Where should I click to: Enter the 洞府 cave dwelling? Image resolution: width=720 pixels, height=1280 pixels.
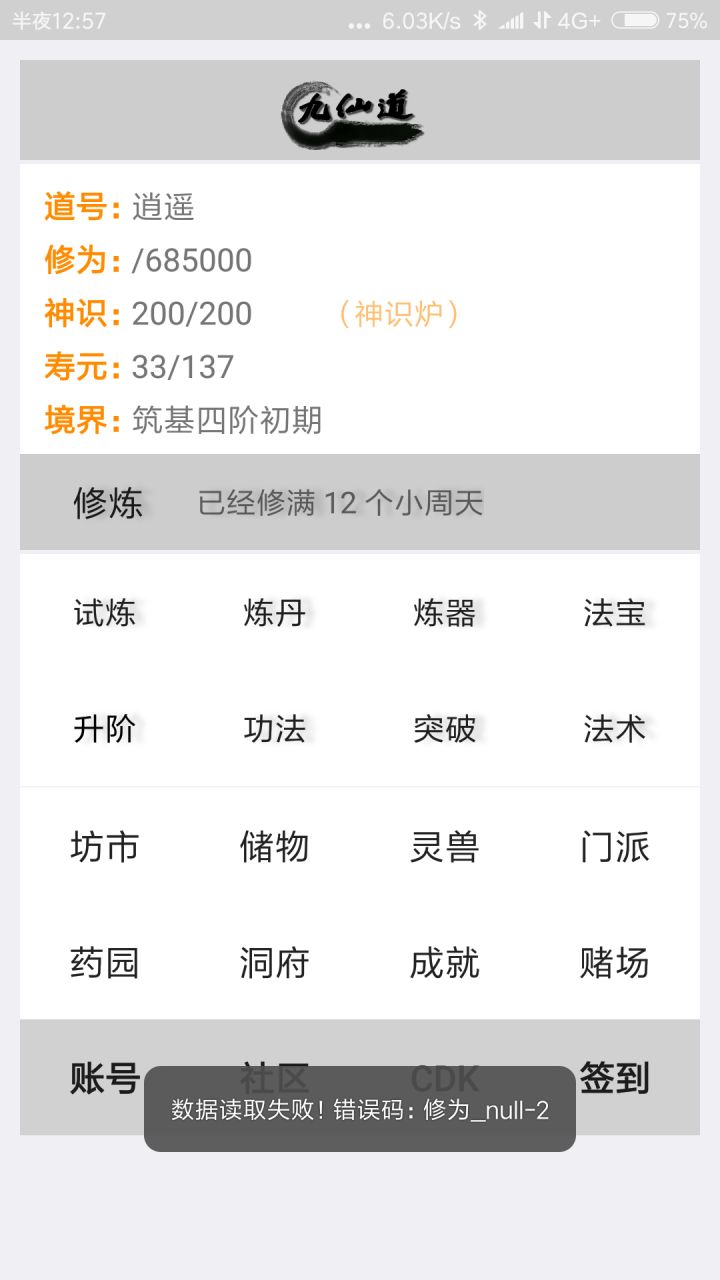[x=275, y=963]
